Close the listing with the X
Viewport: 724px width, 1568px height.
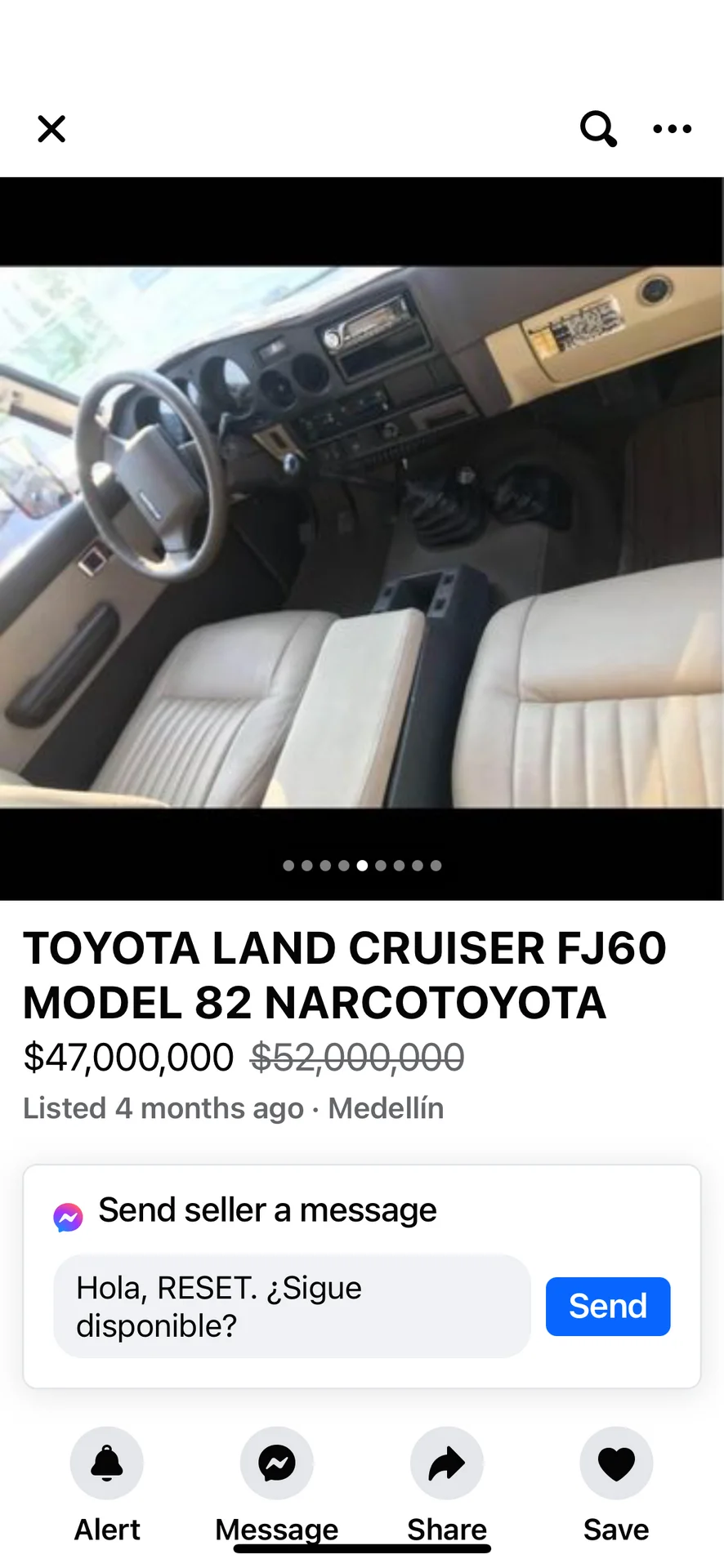point(51,129)
